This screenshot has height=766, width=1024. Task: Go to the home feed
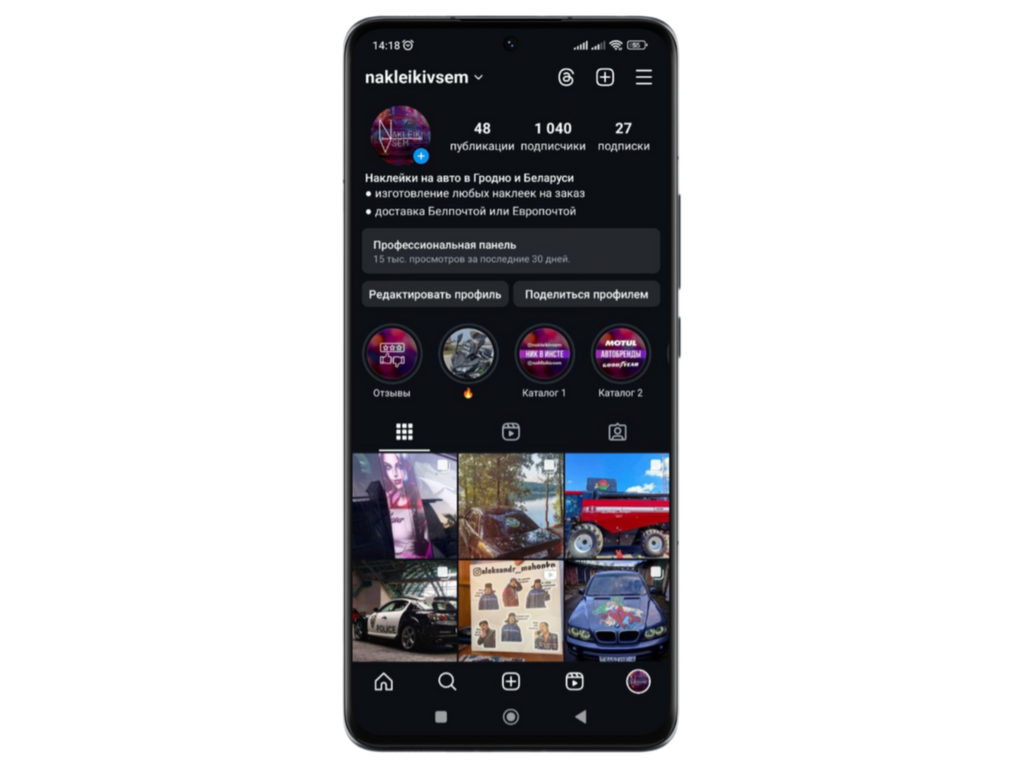[x=383, y=682]
